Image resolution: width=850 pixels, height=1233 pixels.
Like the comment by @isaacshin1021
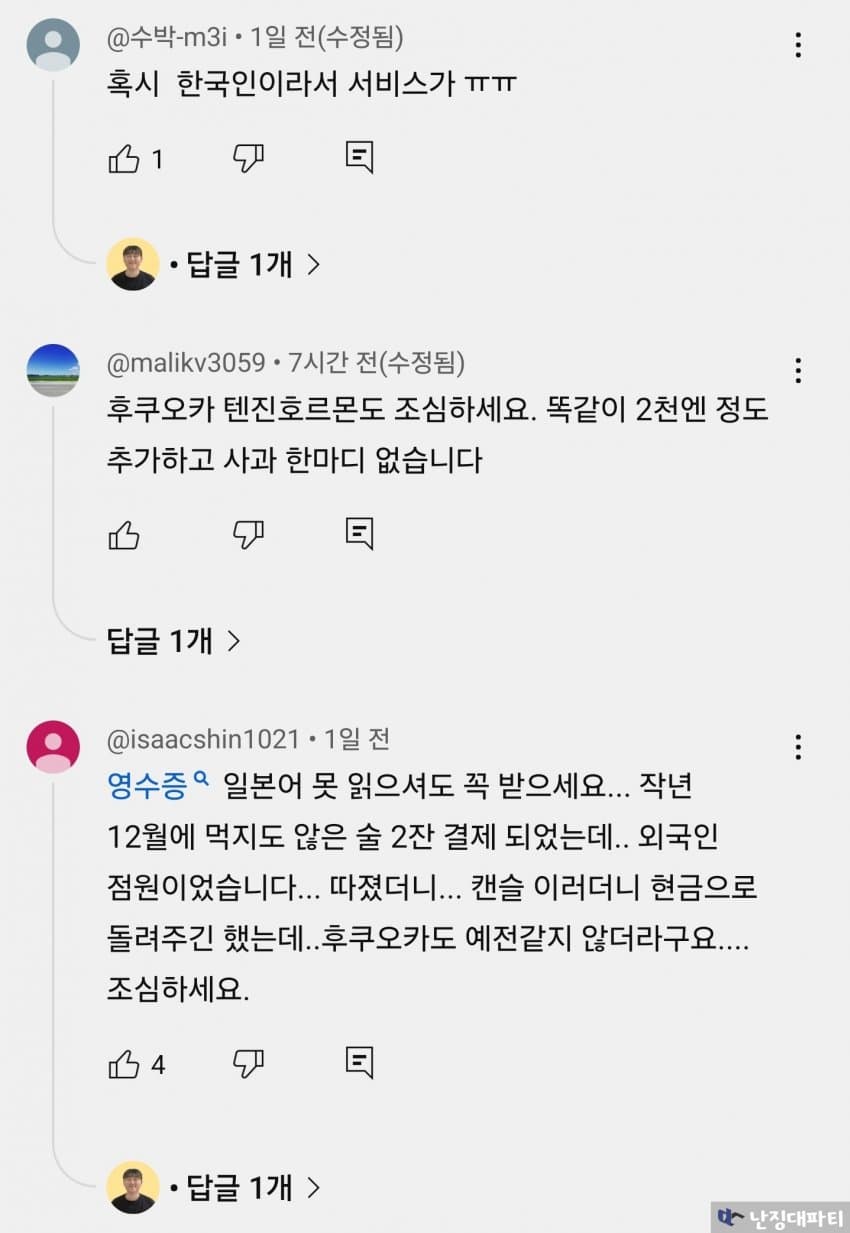[124, 1064]
